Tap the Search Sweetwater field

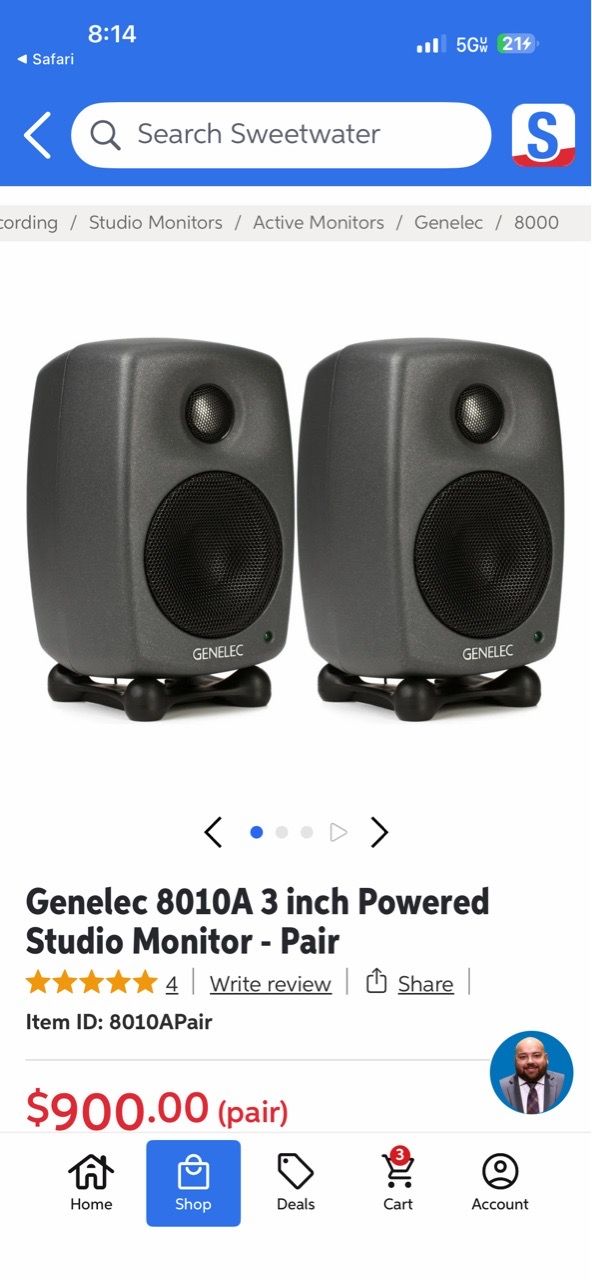click(x=281, y=134)
